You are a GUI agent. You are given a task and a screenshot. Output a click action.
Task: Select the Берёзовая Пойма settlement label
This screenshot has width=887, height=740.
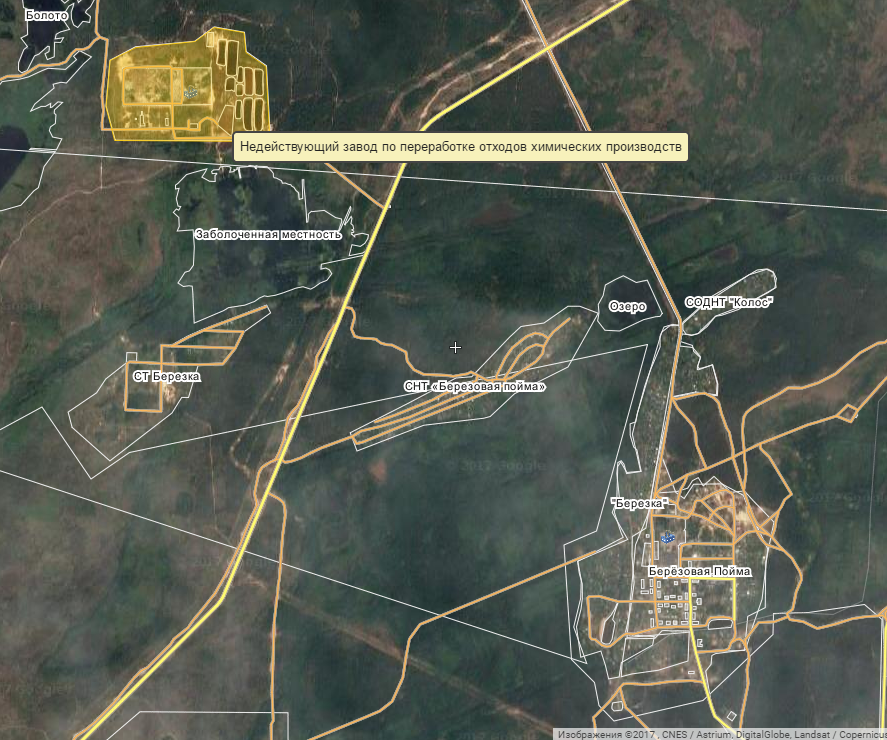pos(698,572)
